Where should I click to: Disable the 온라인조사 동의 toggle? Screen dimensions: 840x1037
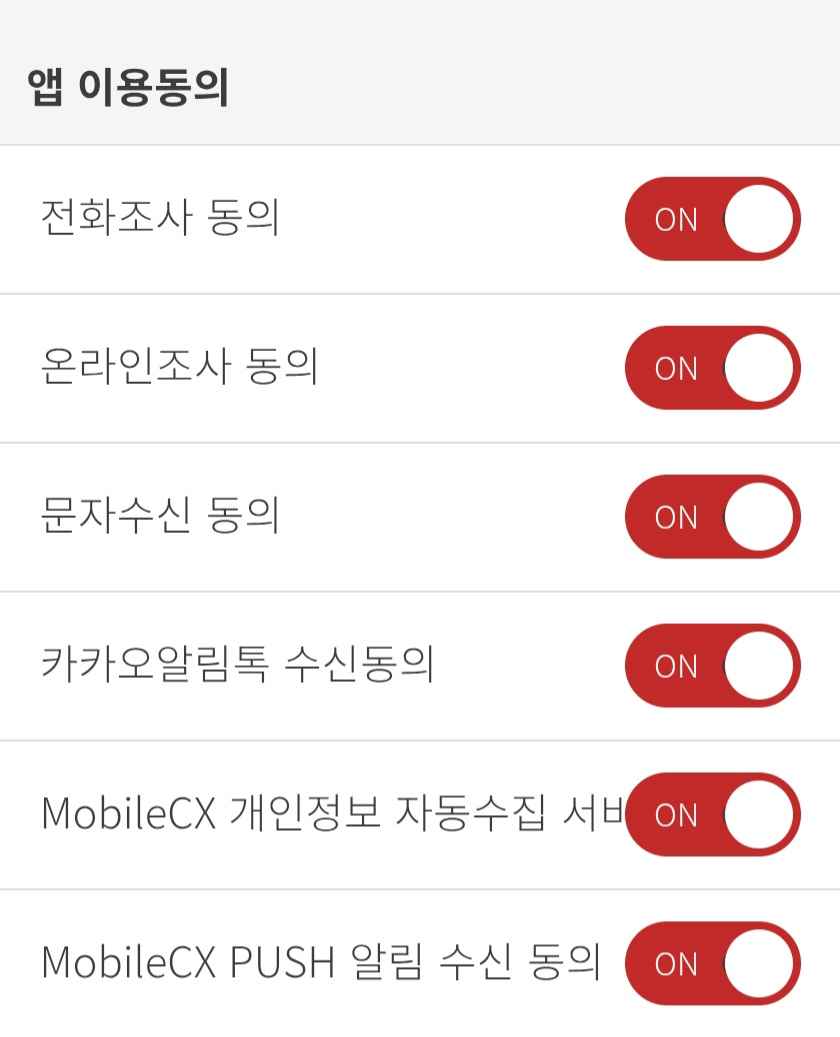tap(711, 368)
